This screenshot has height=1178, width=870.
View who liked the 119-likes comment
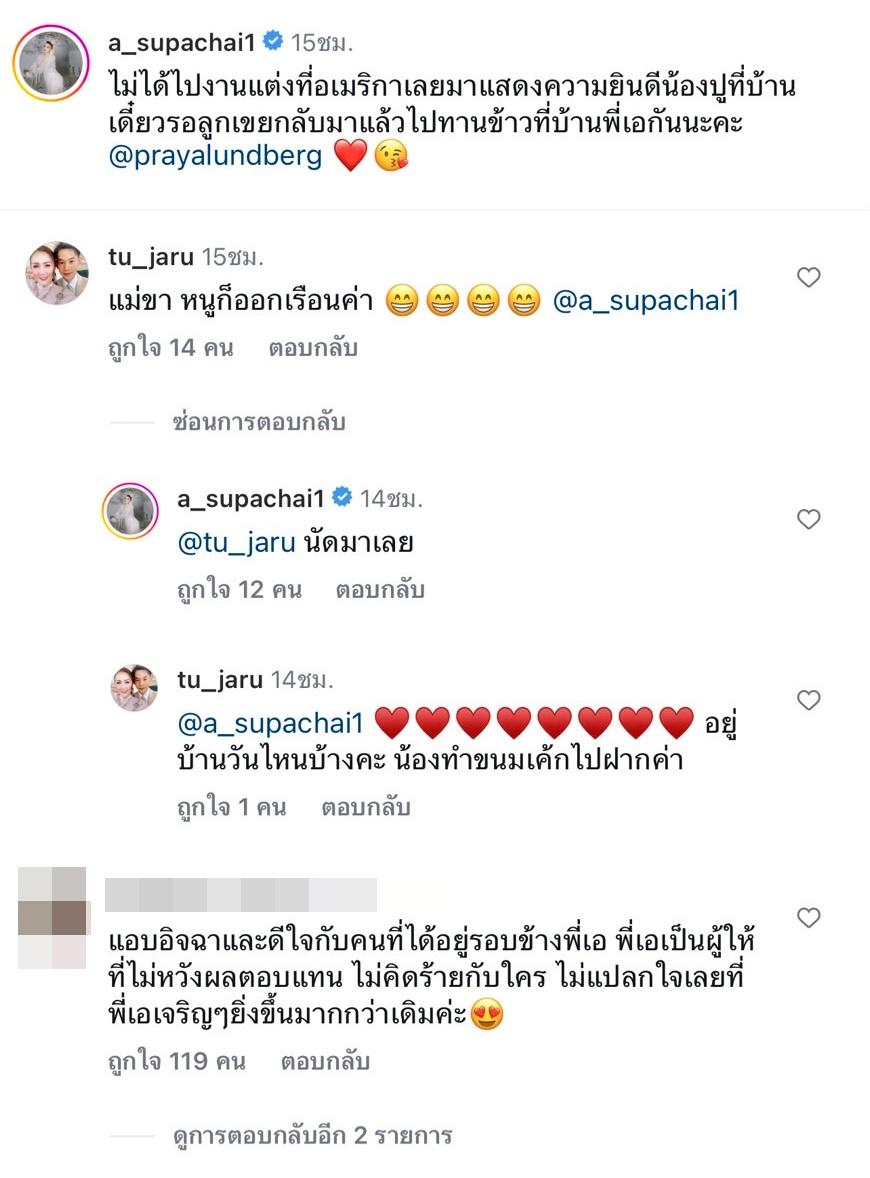[x=176, y=1061]
